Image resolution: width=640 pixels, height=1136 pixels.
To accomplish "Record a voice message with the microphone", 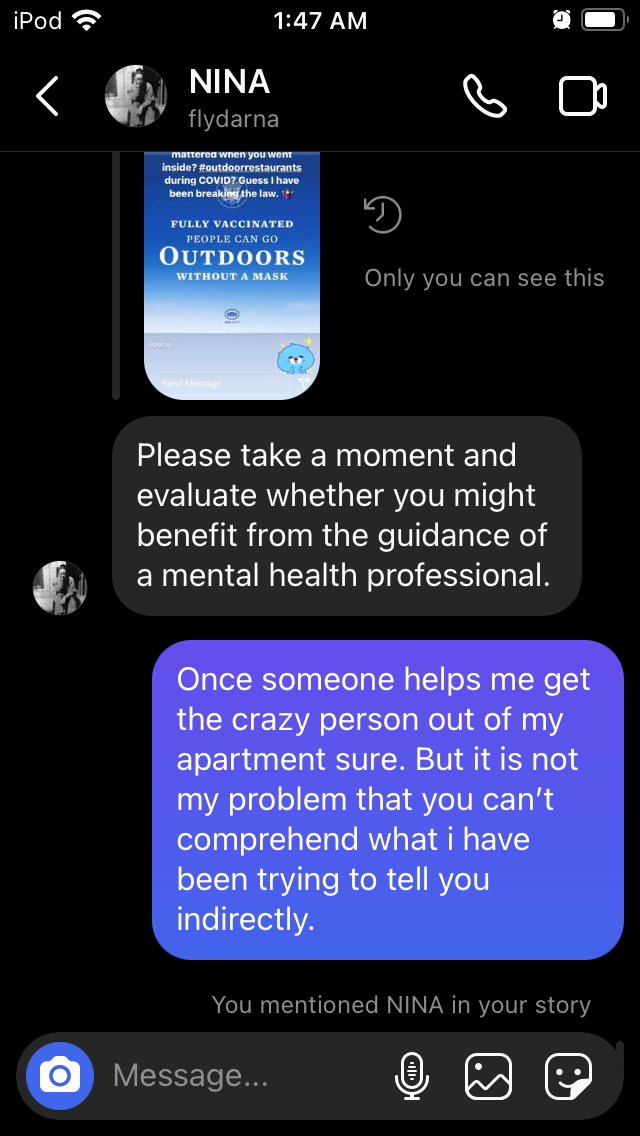I will point(411,1076).
